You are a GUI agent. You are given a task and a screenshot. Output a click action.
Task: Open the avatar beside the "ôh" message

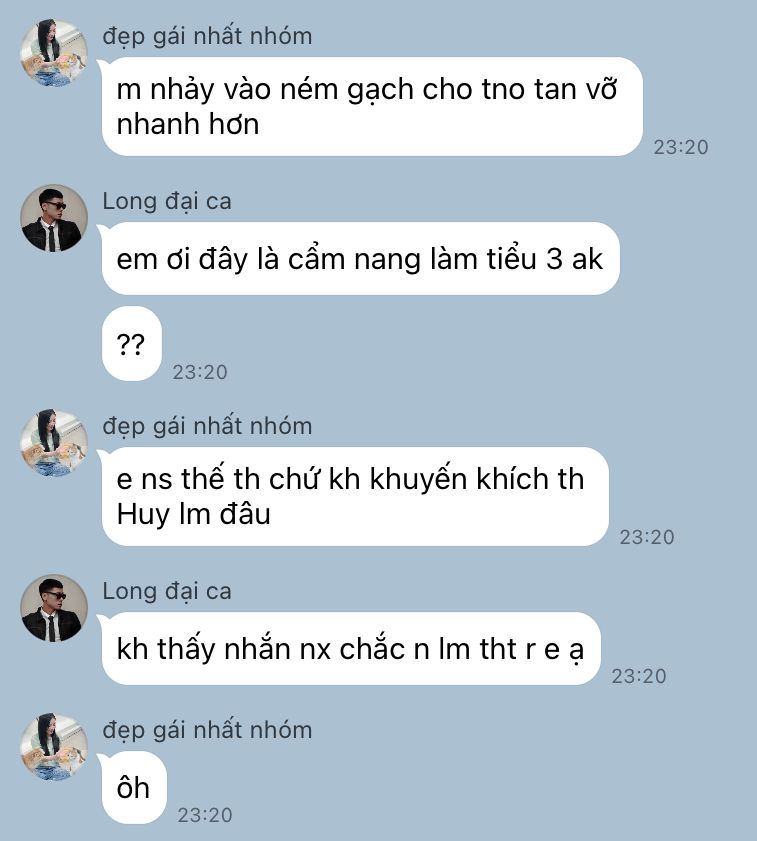(x=54, y=747)
